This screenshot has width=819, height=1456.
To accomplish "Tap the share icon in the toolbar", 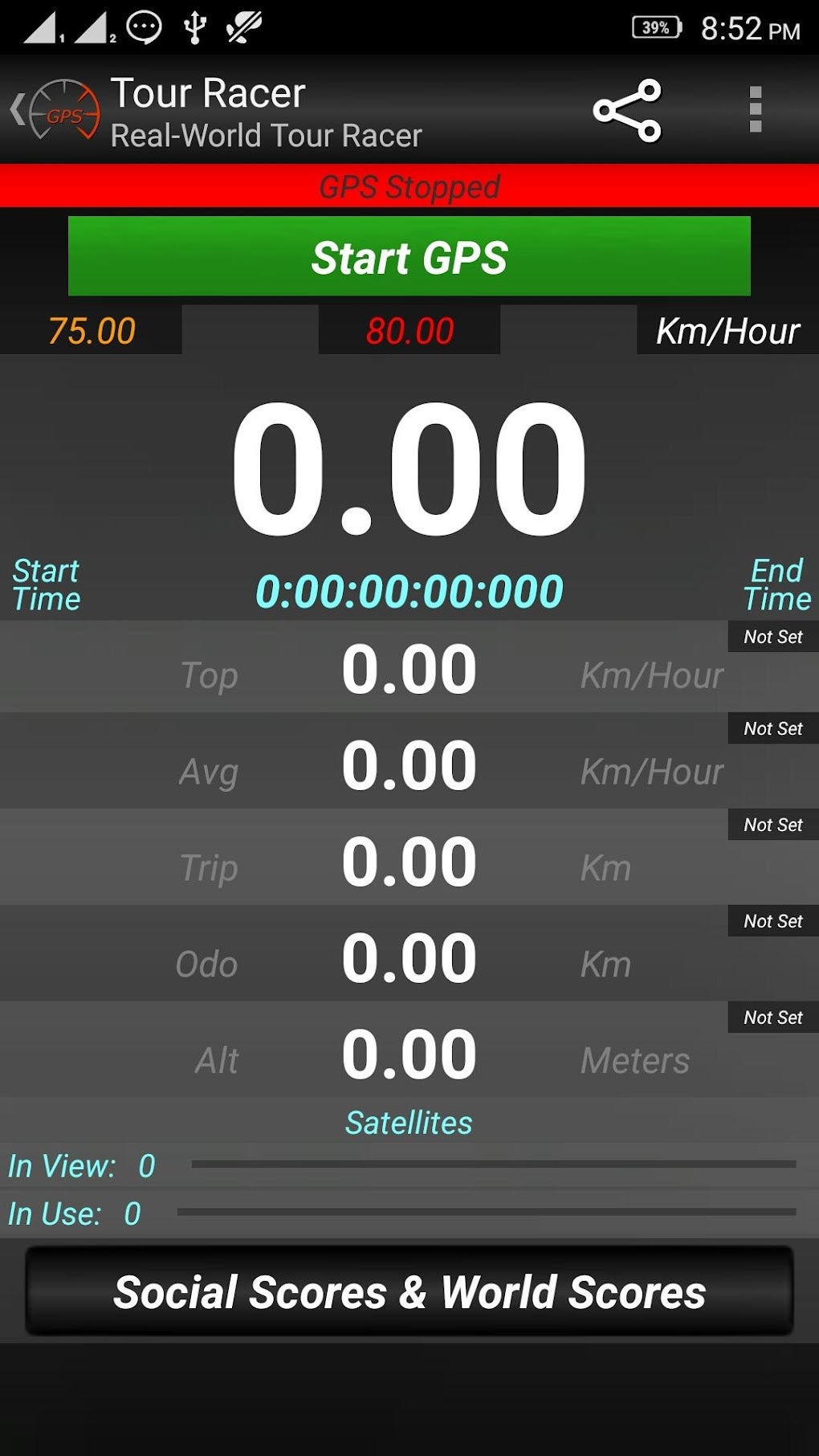I will pyautogui.click(x=626, y=110).
